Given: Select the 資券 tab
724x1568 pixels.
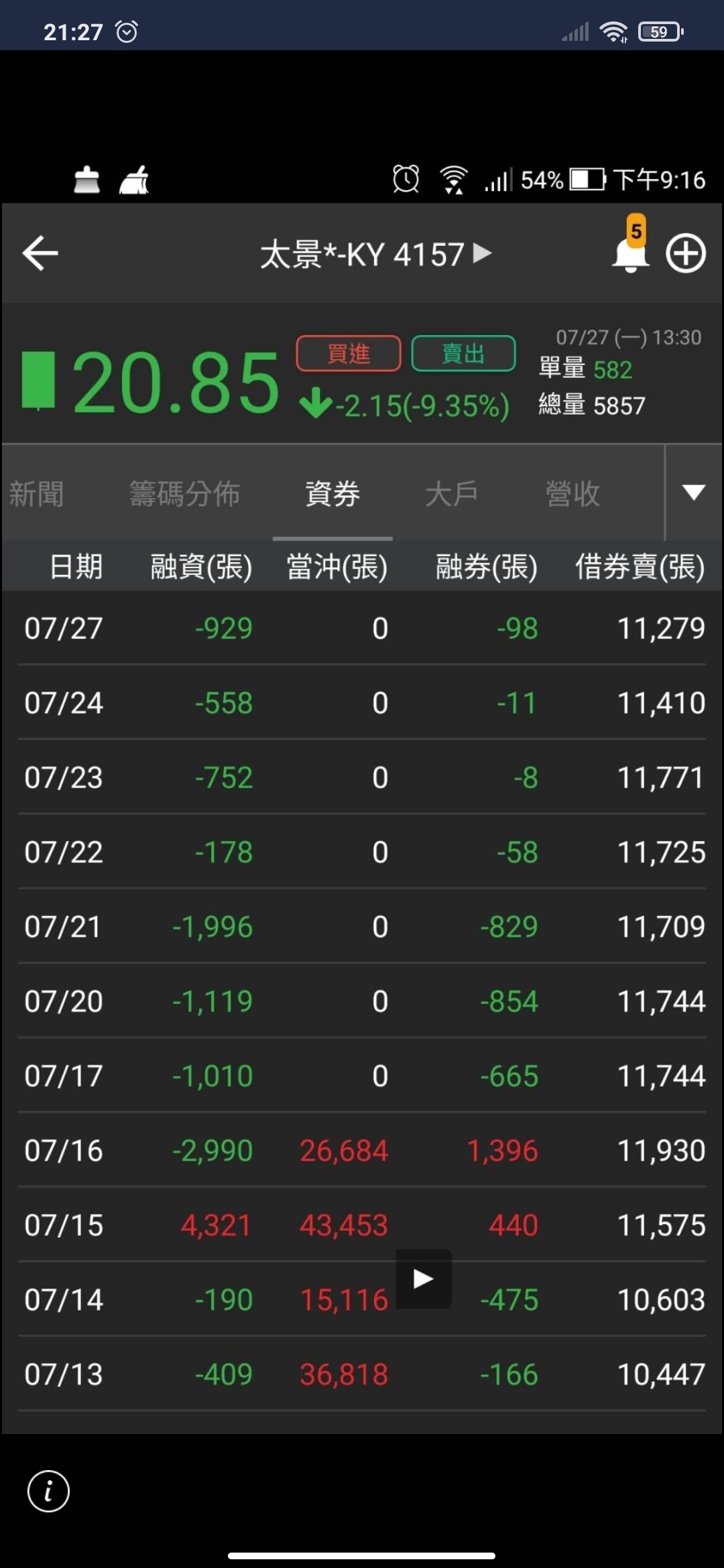Looking at the screenshot, I should coord(333,494).
